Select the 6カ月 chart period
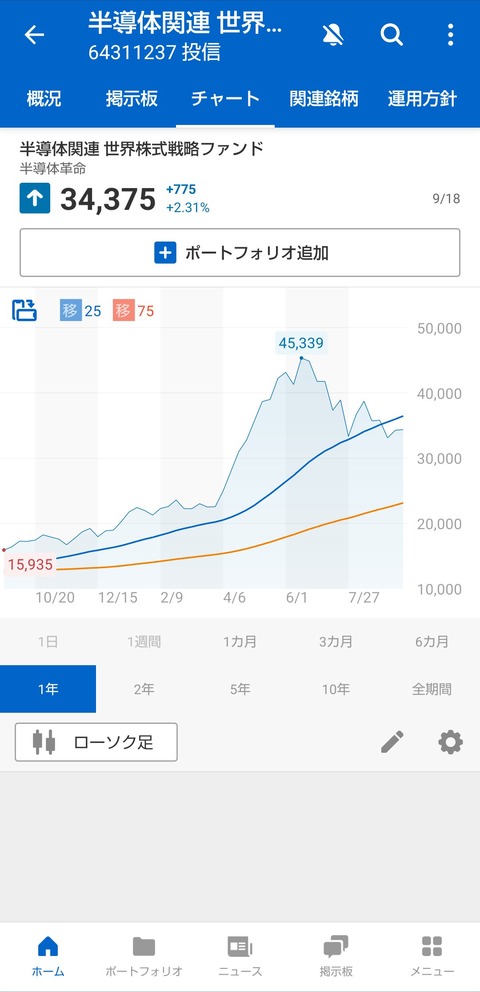This screenshot has height=992, width=480. point(432,642)
